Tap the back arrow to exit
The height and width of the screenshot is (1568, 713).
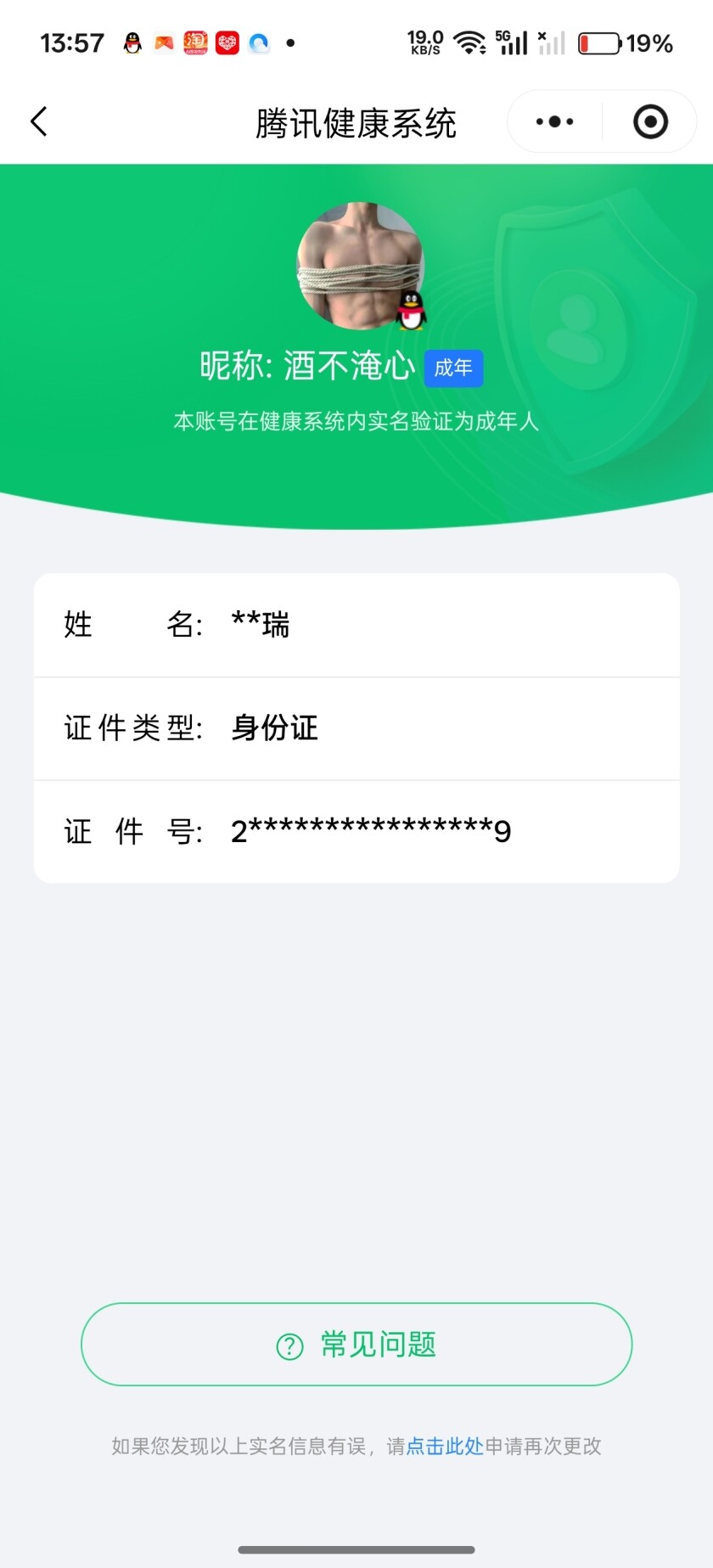coord(38,121)
